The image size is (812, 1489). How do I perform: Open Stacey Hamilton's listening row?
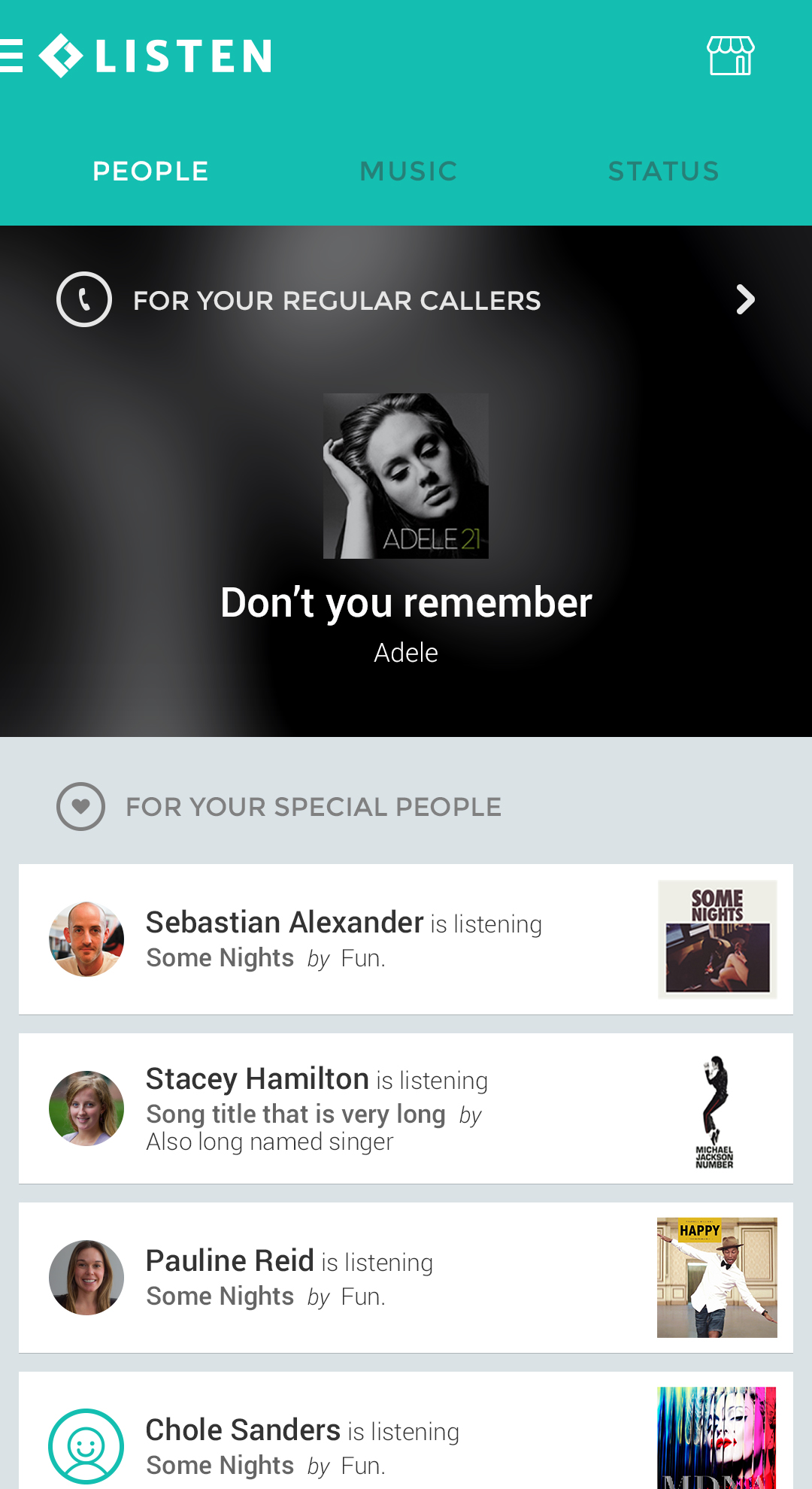coord(406,1108)
